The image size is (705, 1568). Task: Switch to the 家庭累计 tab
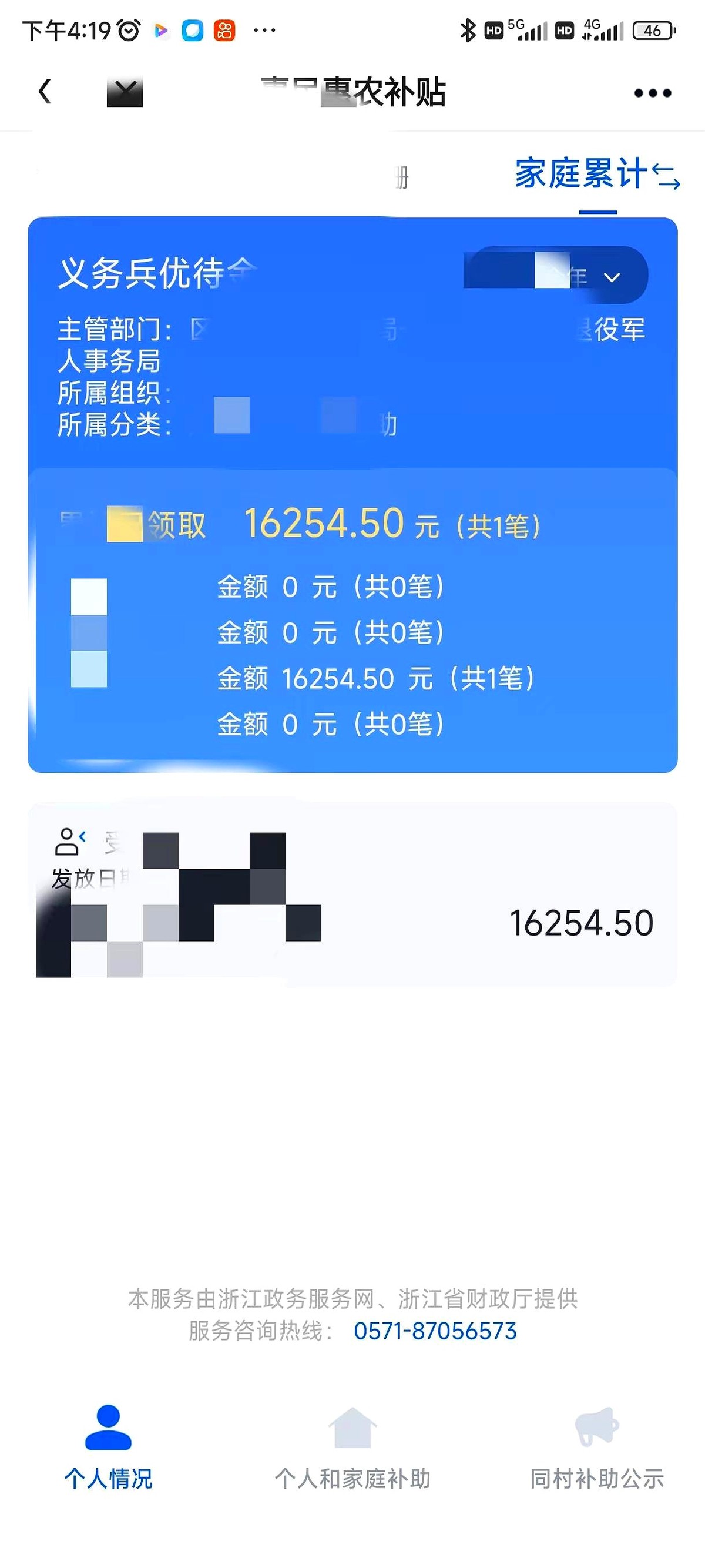click(597, 174)
